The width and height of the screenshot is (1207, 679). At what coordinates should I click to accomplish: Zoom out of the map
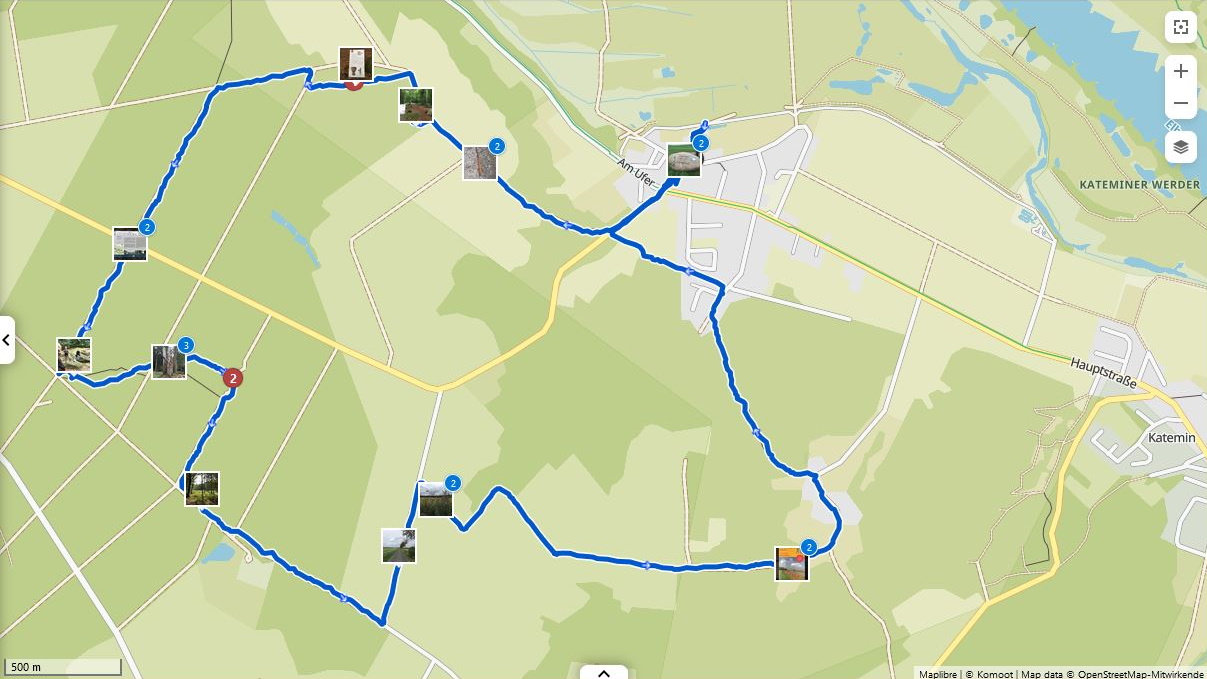tap(1181, 103)
